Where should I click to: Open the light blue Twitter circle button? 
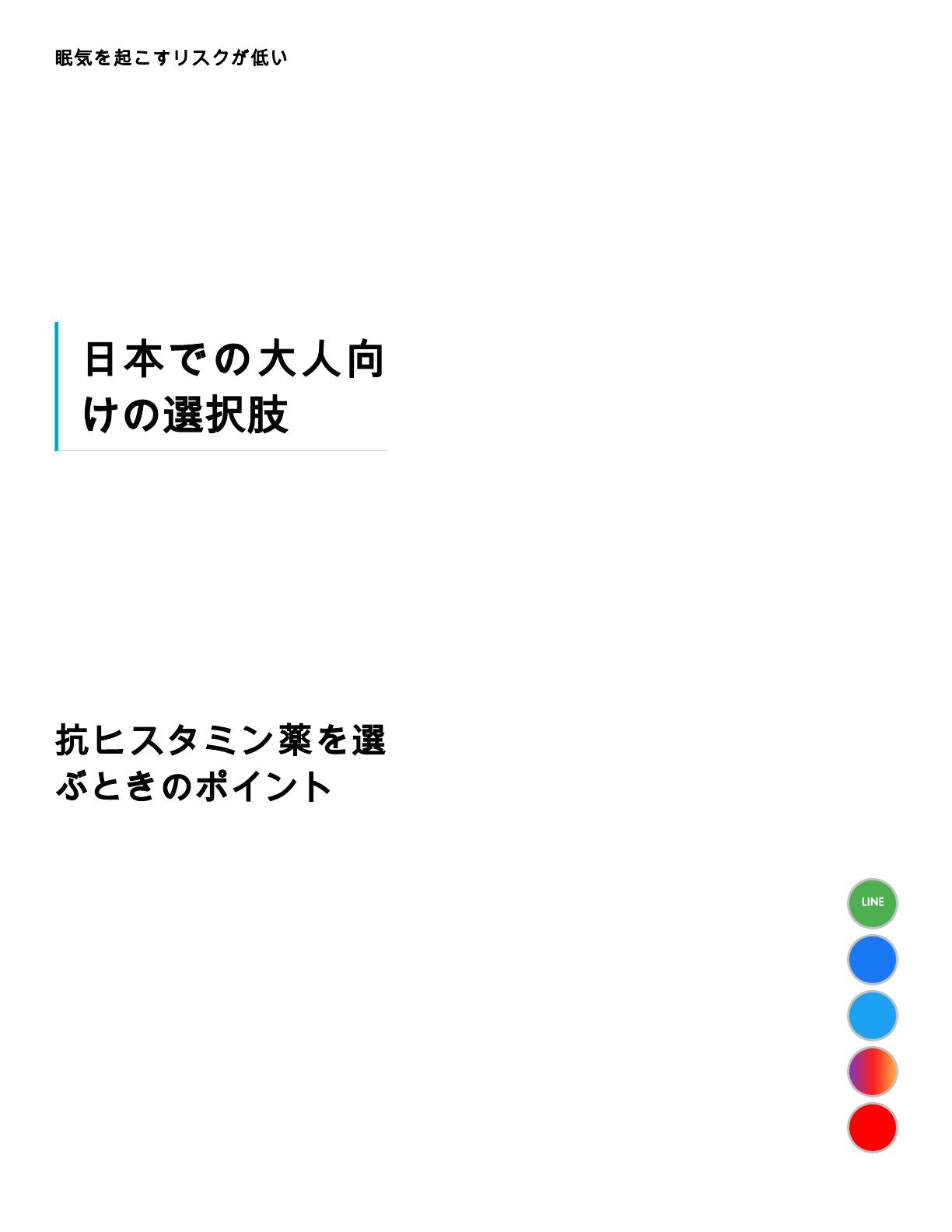(x=872, y=1015)
